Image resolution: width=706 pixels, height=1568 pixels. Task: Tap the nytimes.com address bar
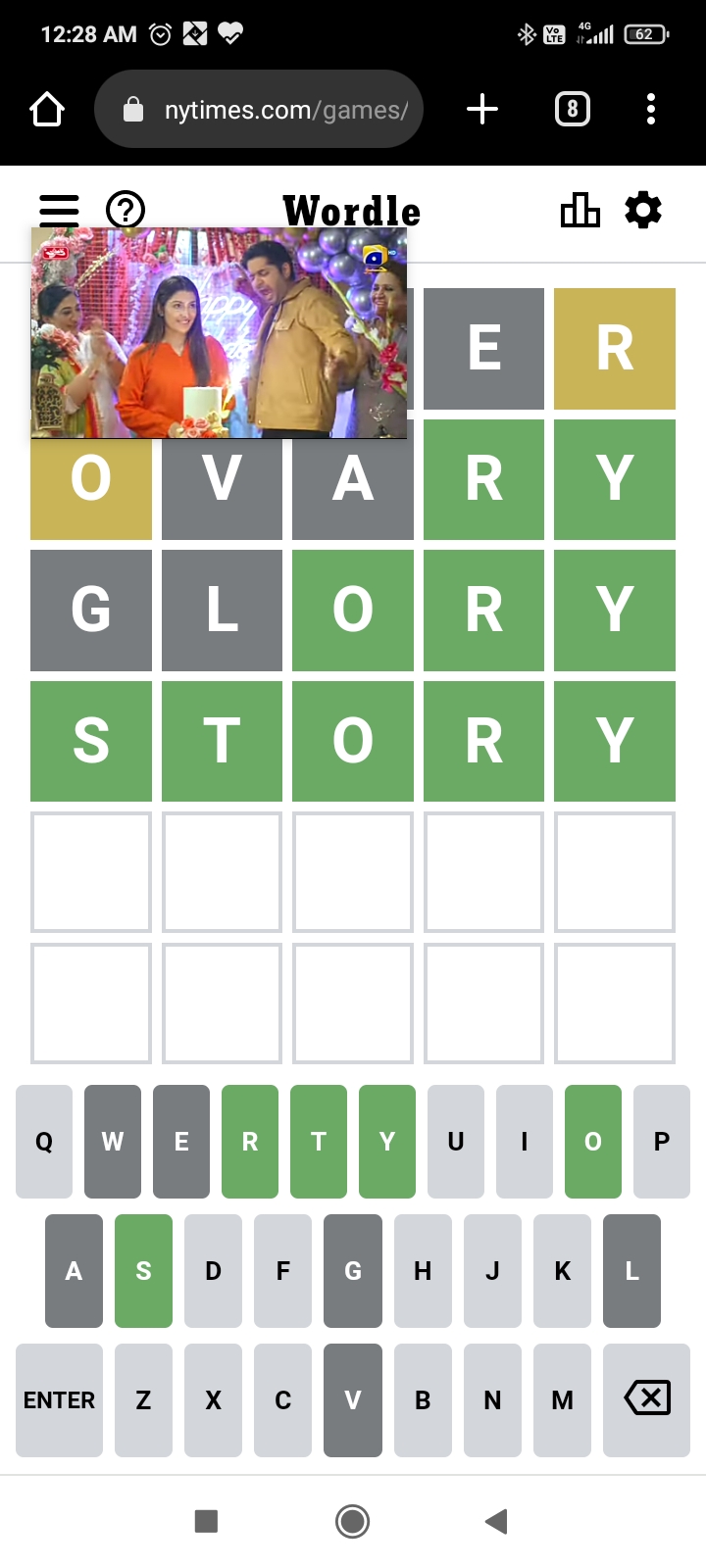coord(259,109)
